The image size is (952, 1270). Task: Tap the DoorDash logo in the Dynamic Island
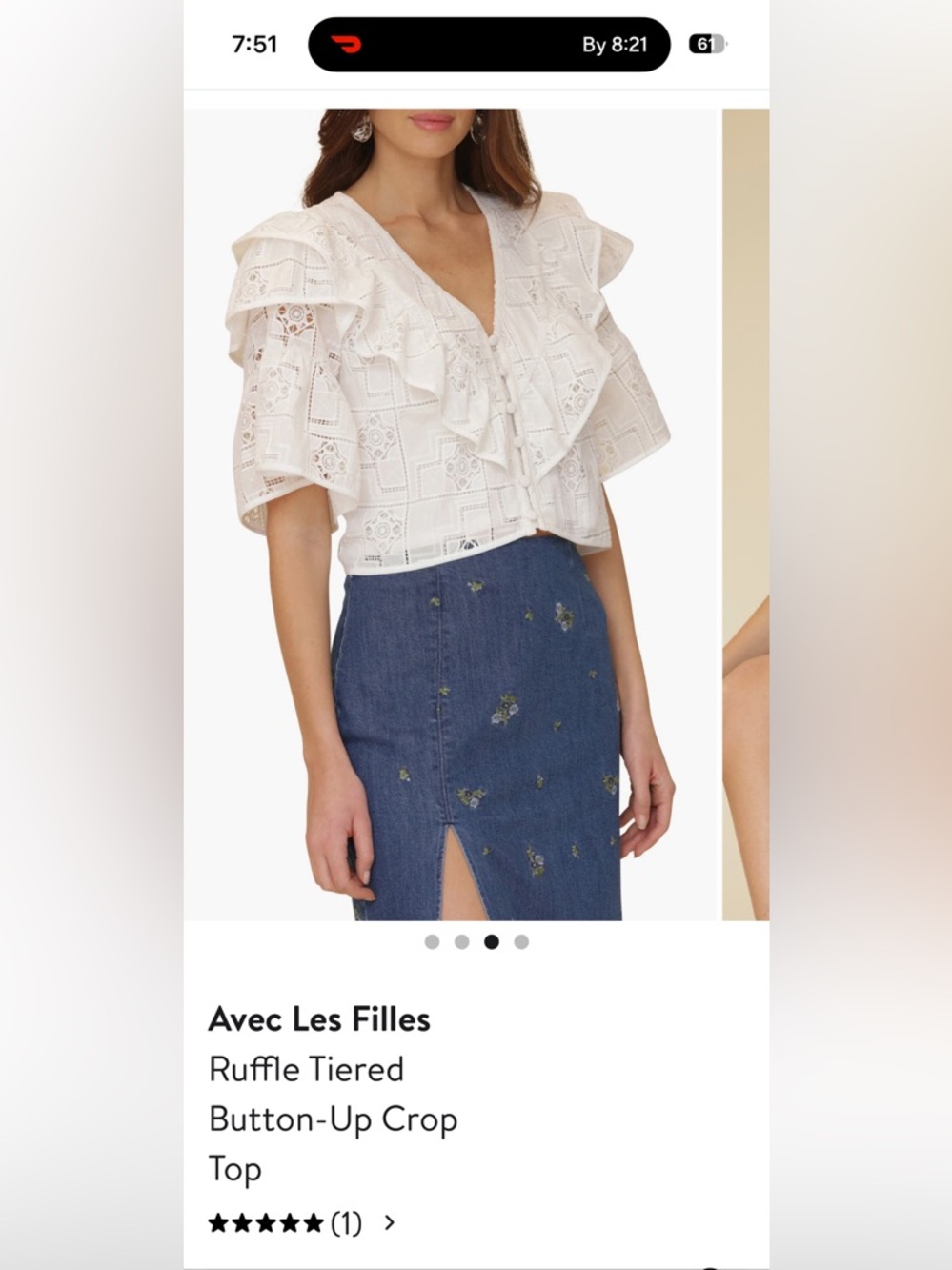[345, 44]
